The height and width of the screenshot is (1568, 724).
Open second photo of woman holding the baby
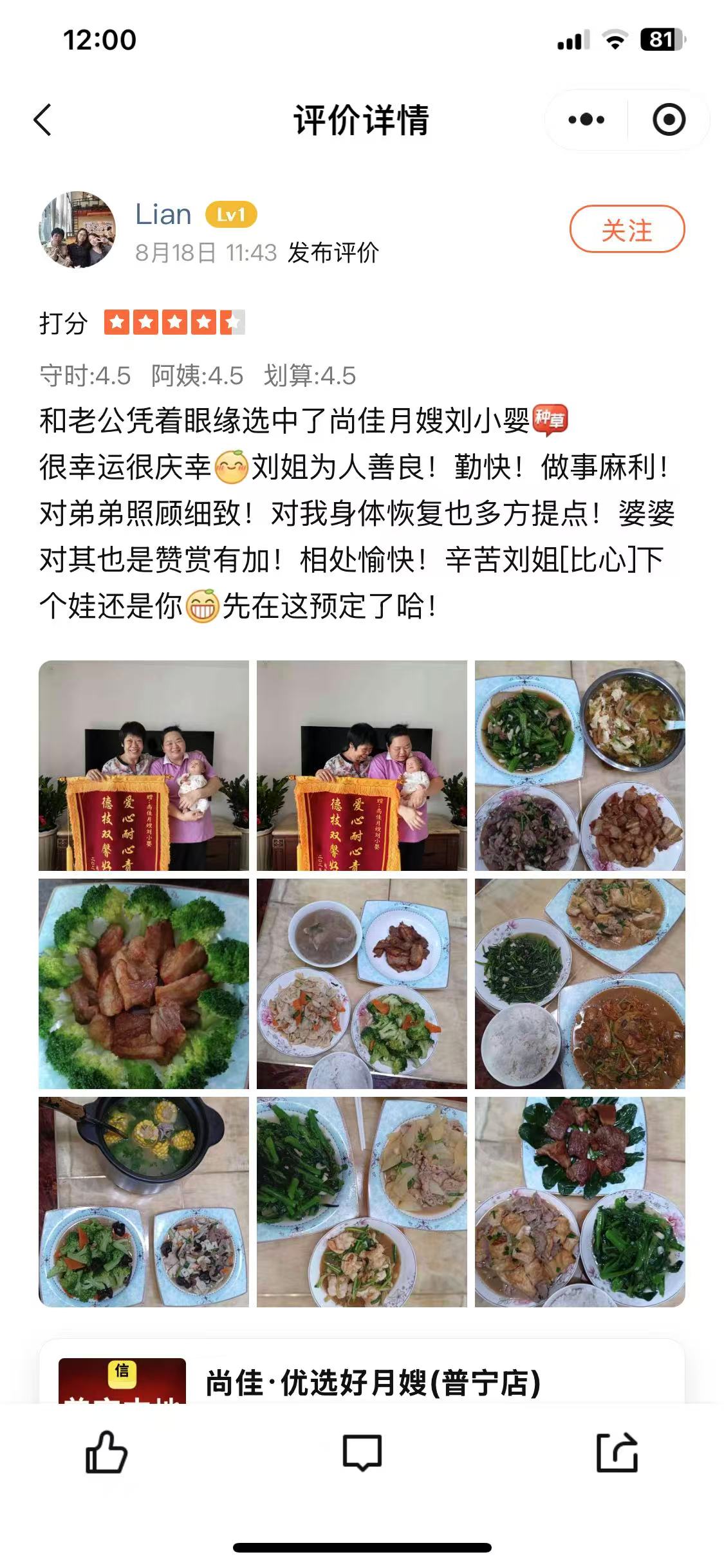pos(362,765)
